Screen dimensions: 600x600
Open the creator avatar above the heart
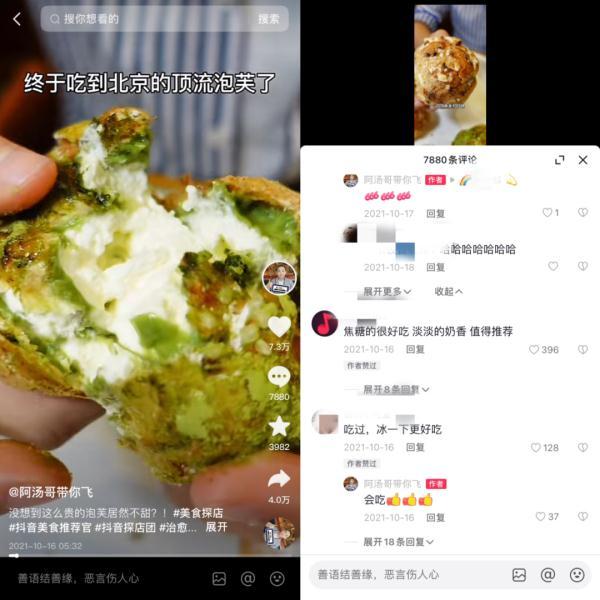279,277
